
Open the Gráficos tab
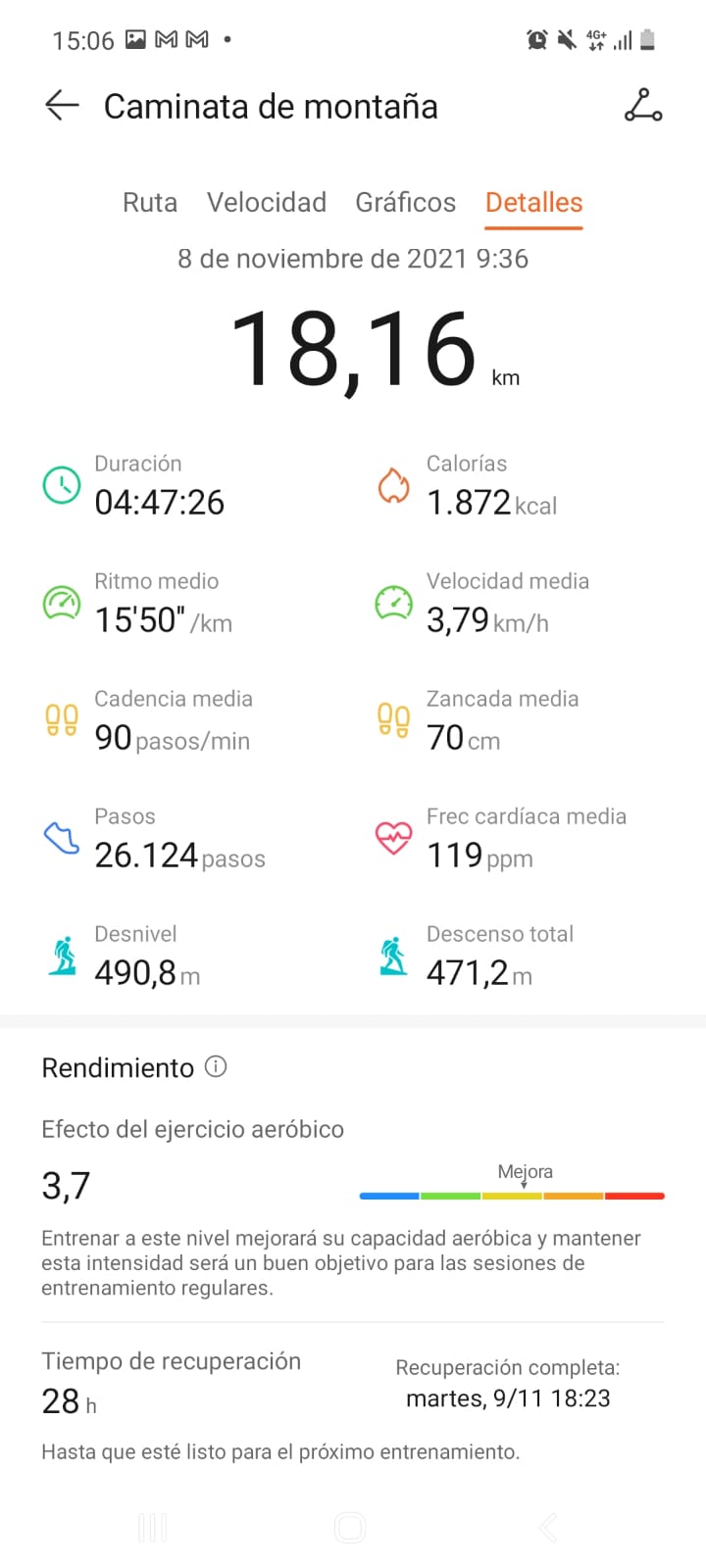[x=405, y=203]
